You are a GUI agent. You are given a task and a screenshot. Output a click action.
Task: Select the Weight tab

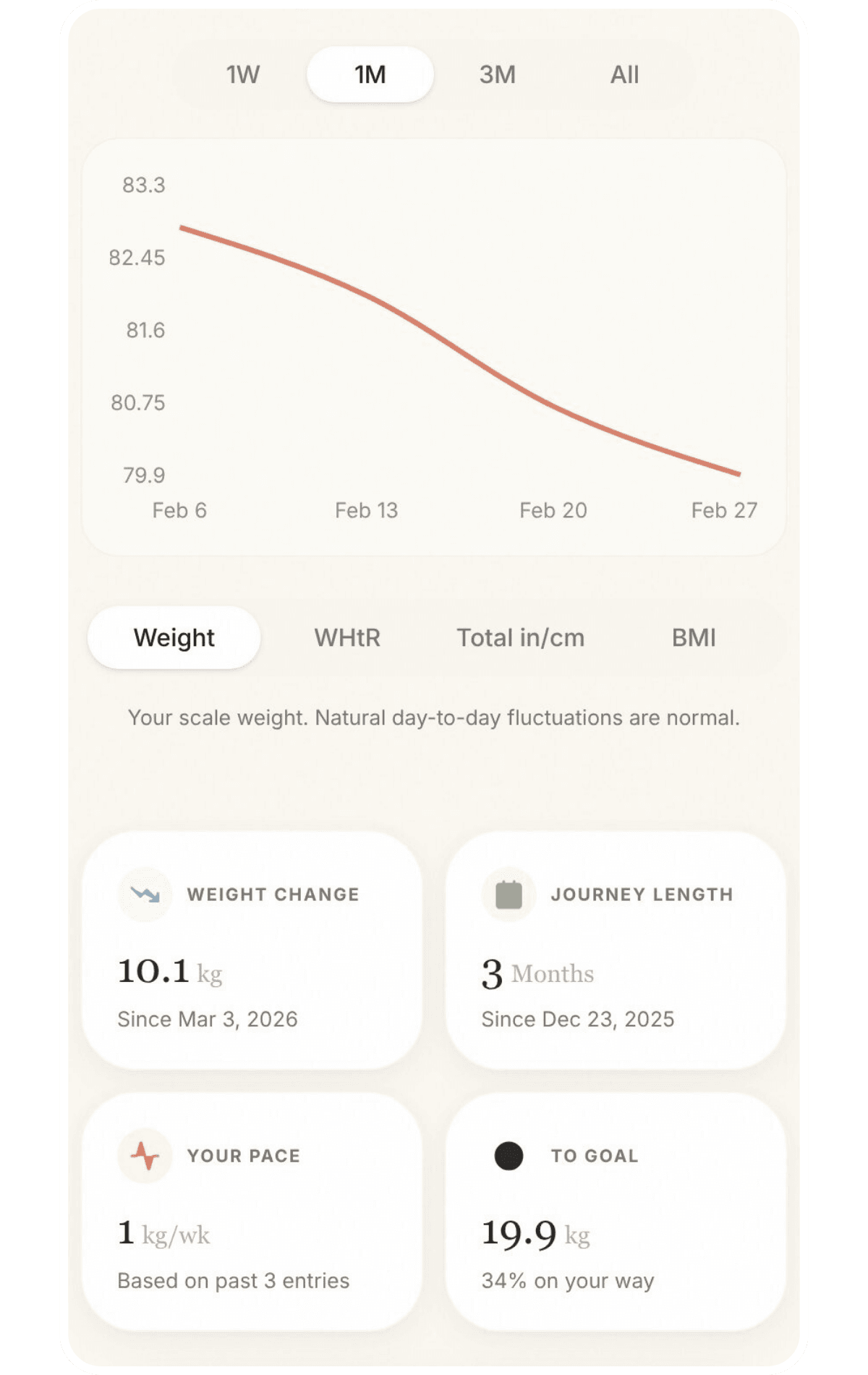click(174, 638)
